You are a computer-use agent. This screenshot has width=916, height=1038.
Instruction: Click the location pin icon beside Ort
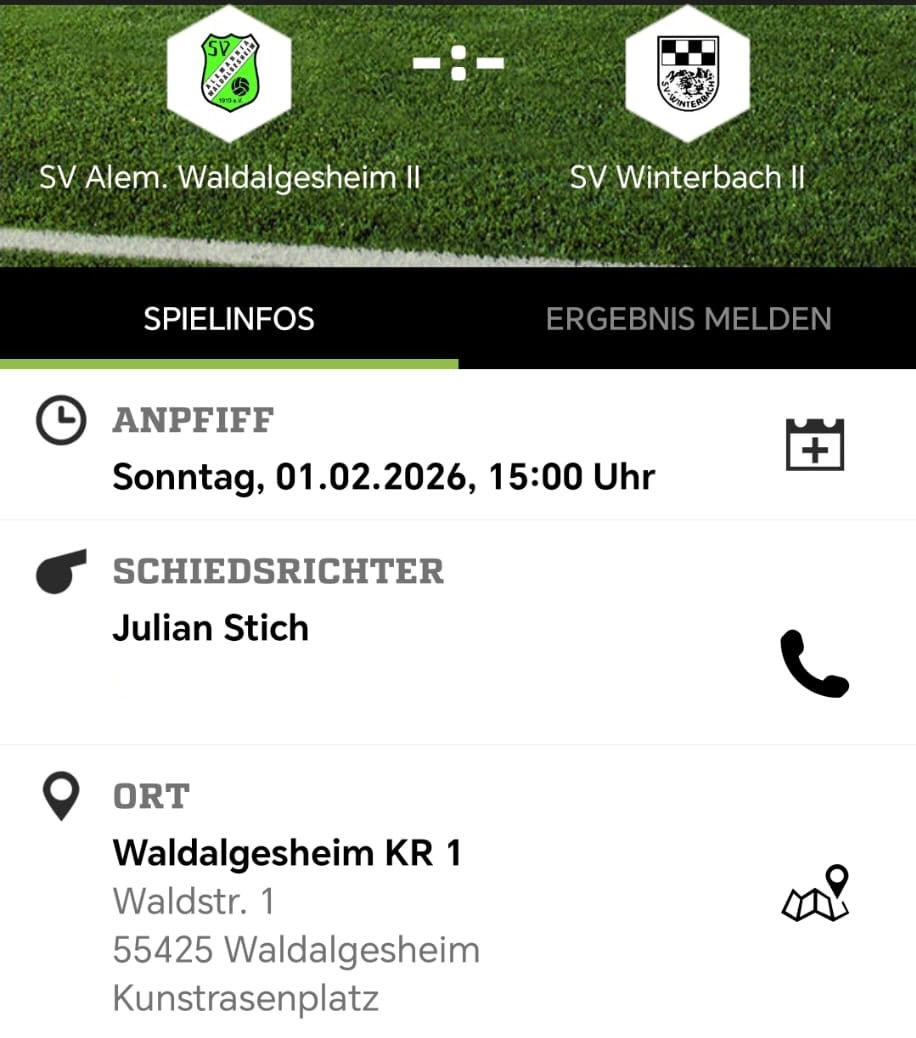tap(59, 795)
